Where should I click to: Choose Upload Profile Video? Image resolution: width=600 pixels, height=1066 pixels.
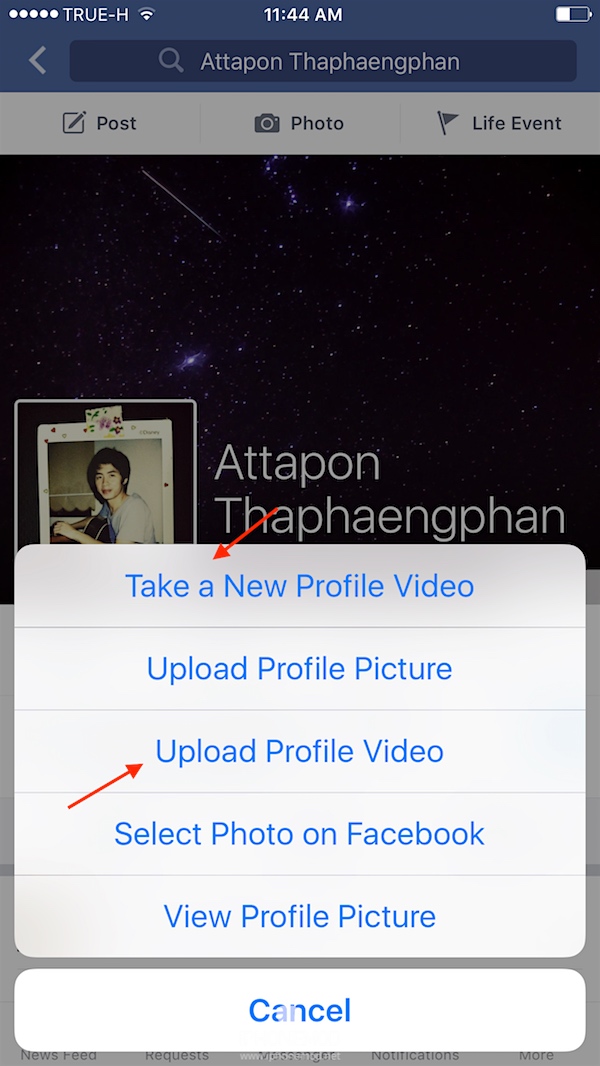point(300,751)
